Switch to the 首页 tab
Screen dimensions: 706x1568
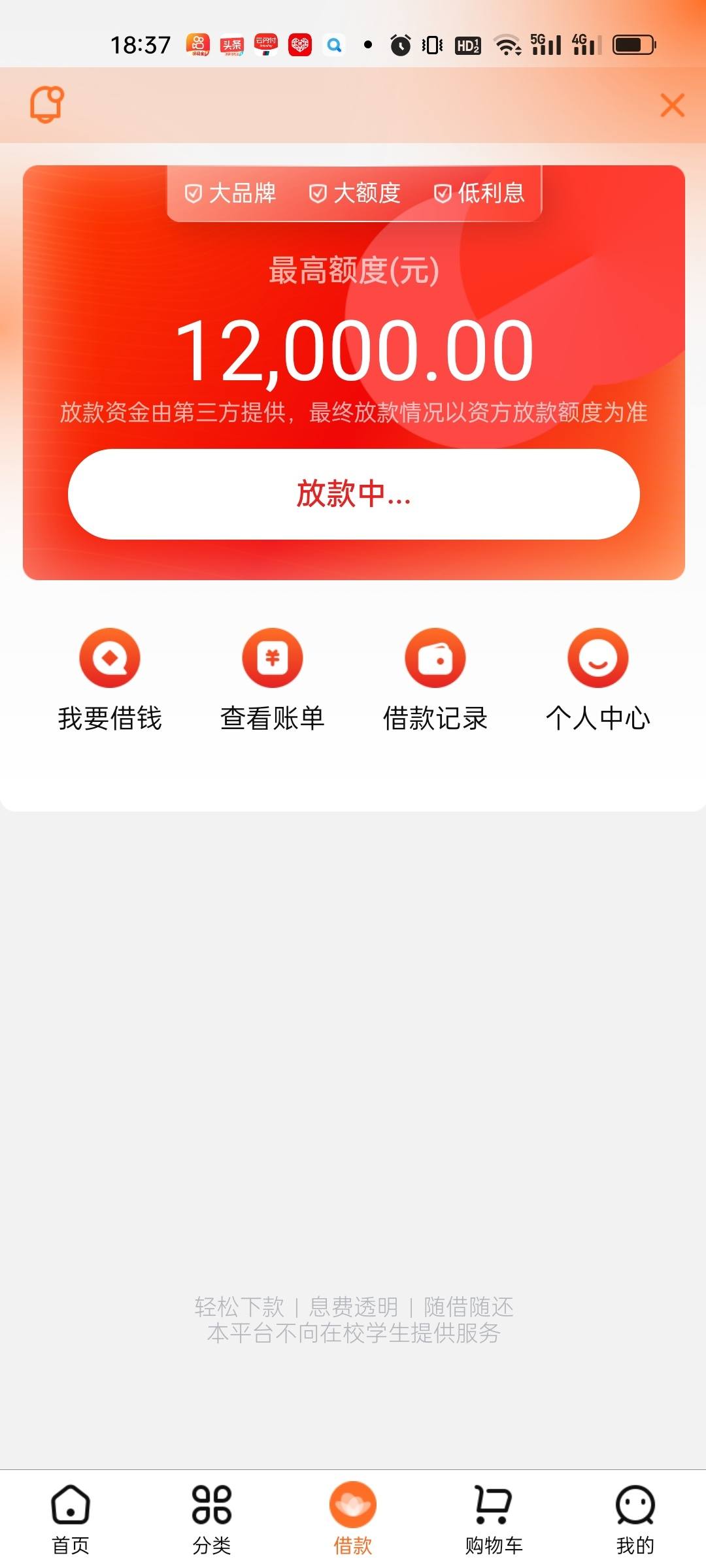[x=71, y=1520]
